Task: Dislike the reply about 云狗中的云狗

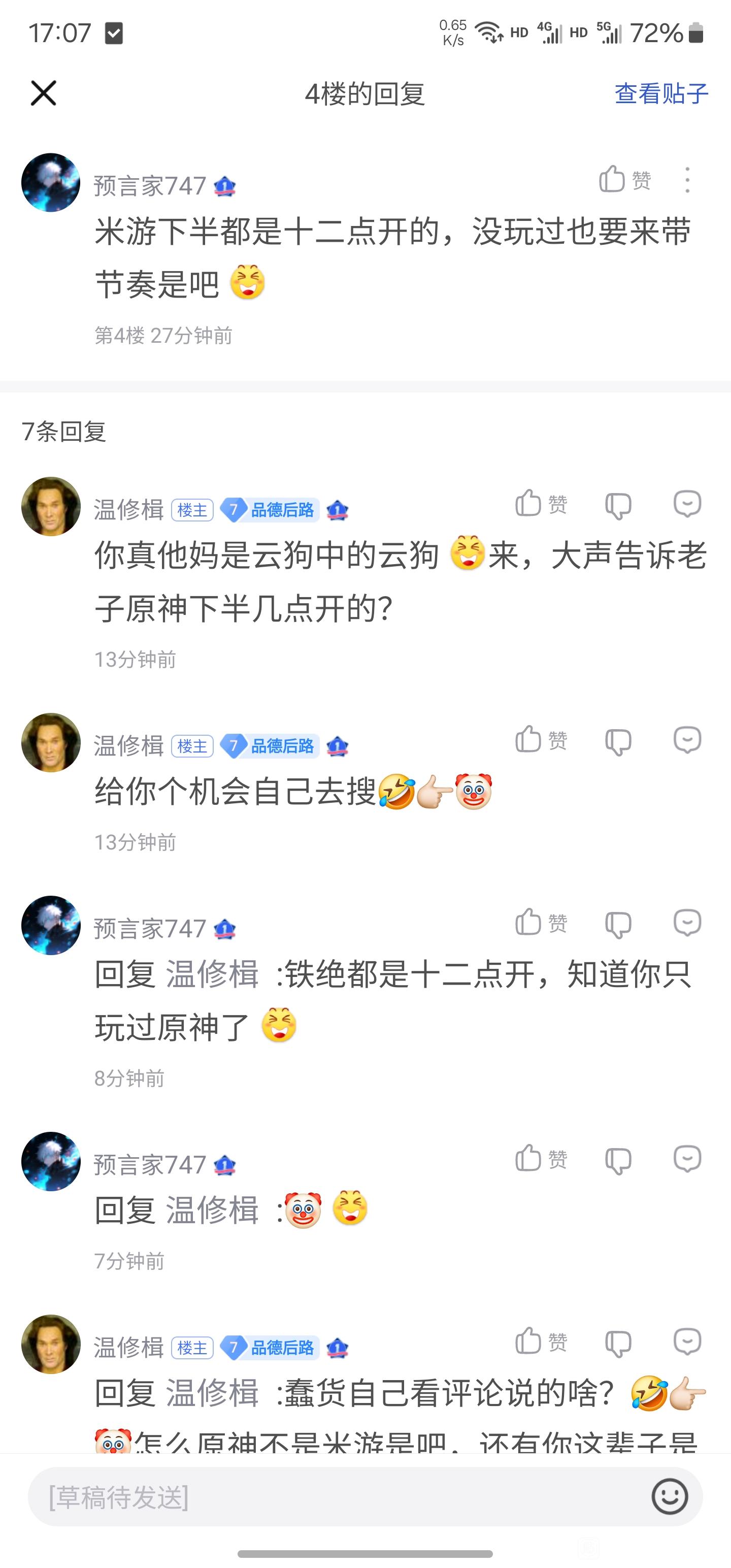Action: [618, 505]
